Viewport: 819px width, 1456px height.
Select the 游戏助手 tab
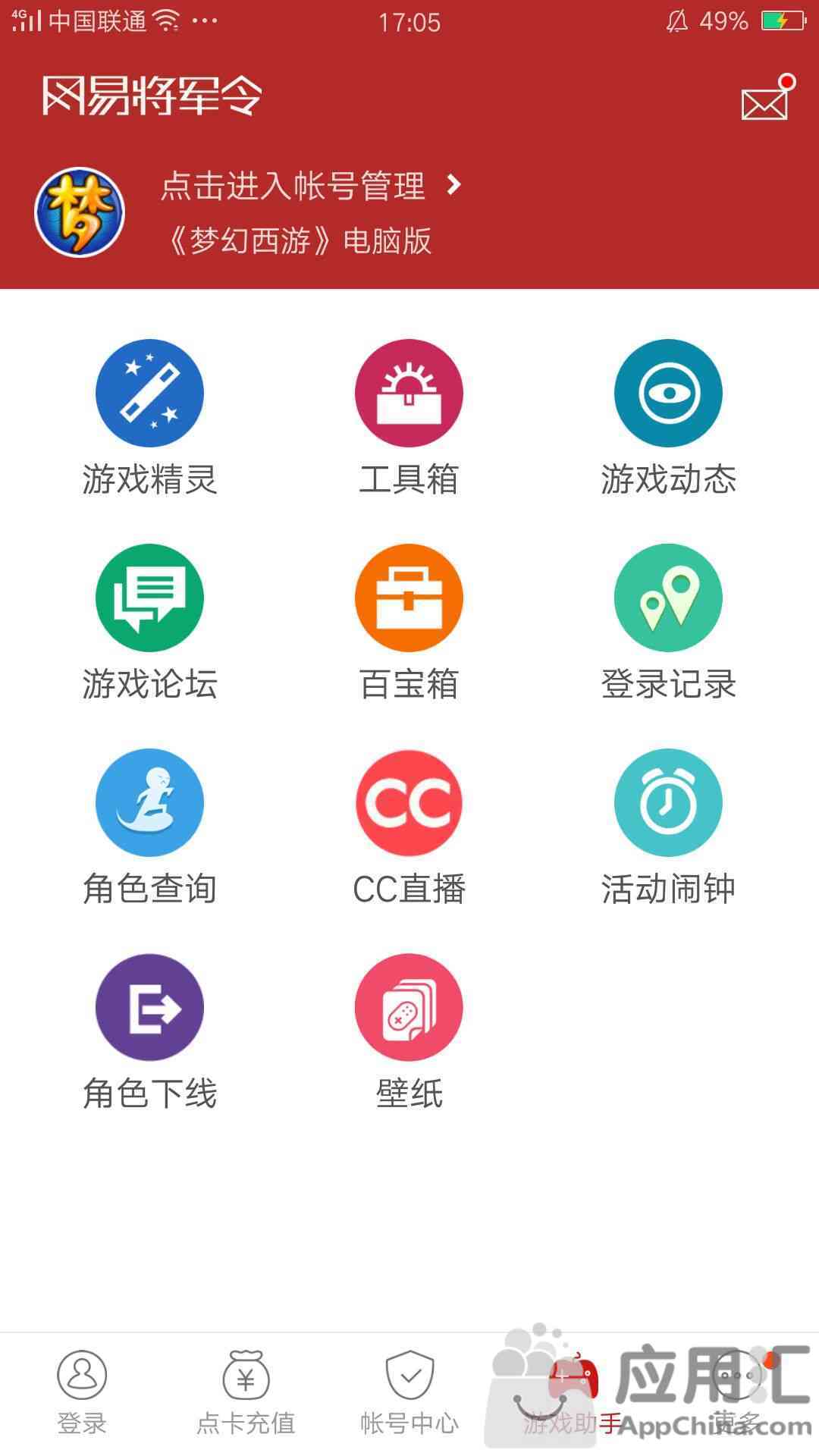coord(573,1394)
